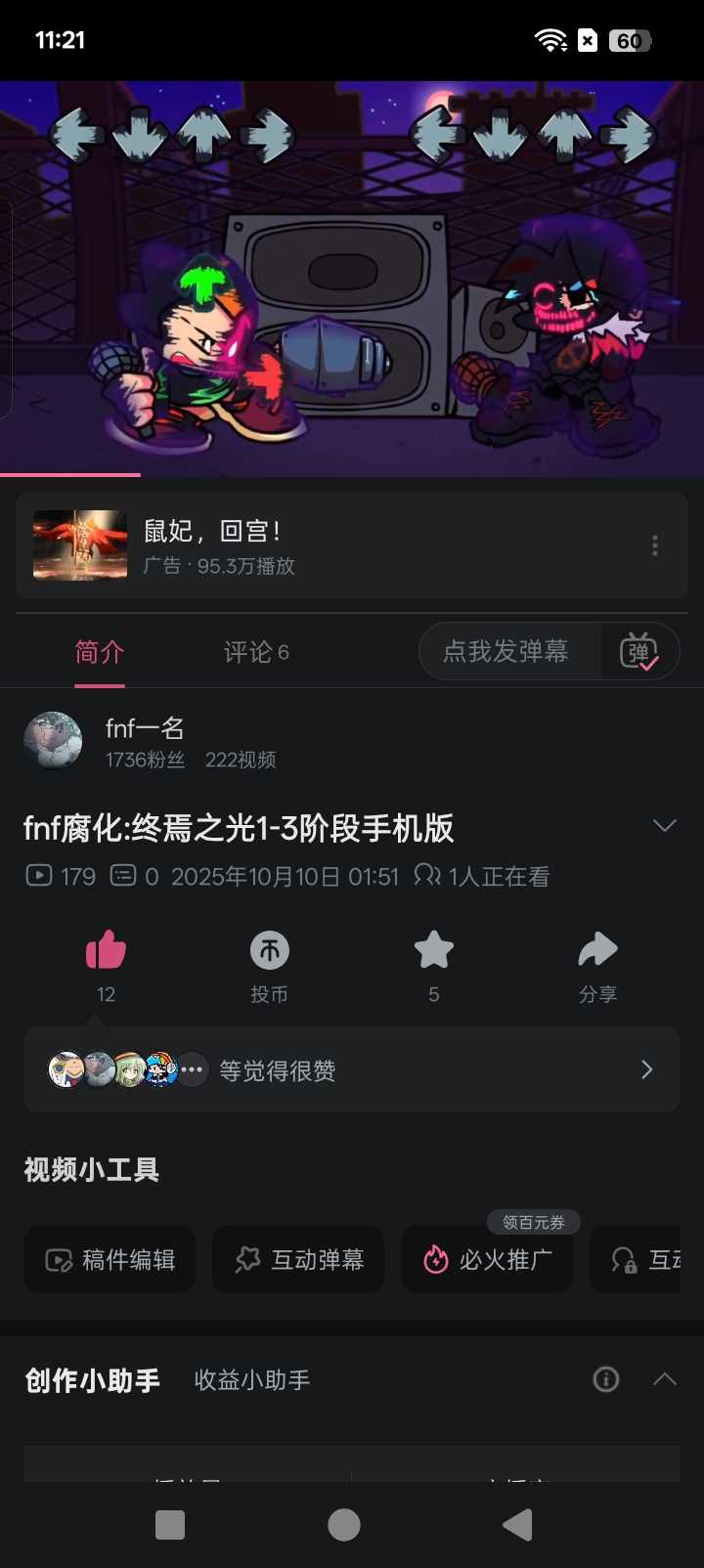Image resolution: width=704 pixels, height=1568 pixels.
Task: Open the ad card's three-dot menu
Action: click(x=654, y=545)
